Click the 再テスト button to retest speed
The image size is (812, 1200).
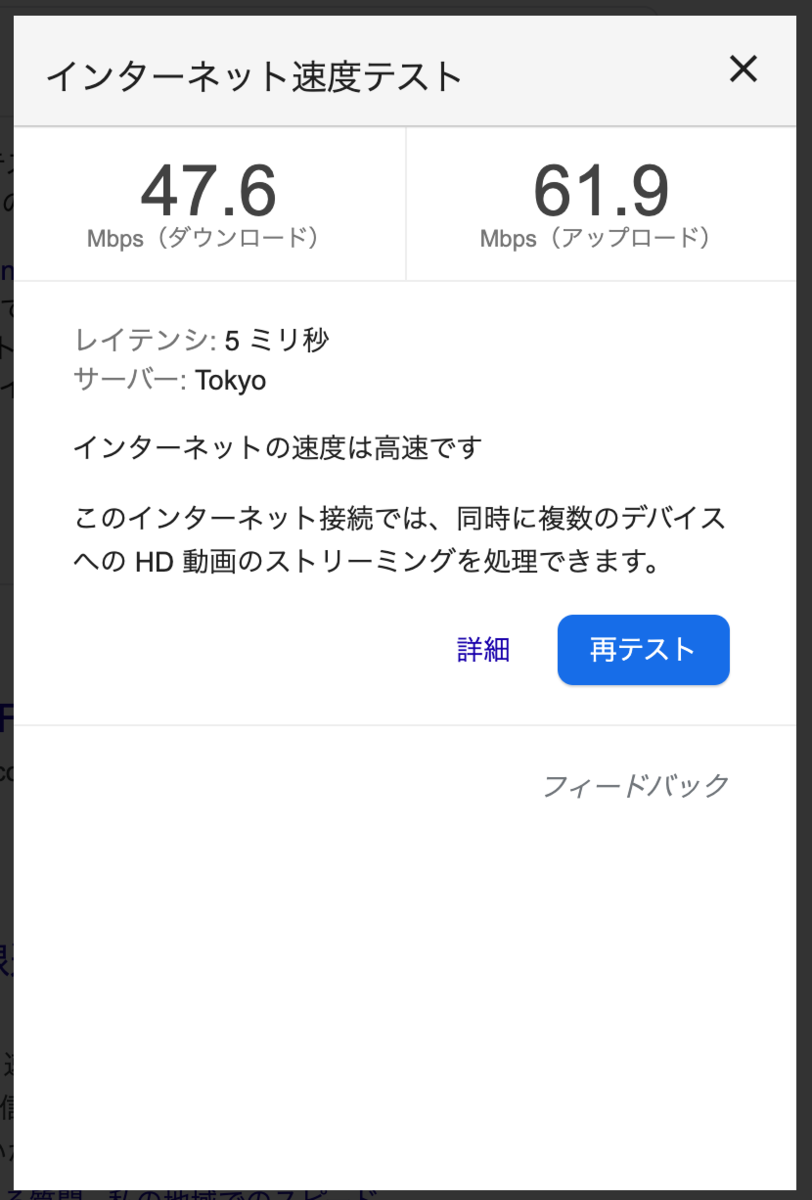click(x=643, y=650)
